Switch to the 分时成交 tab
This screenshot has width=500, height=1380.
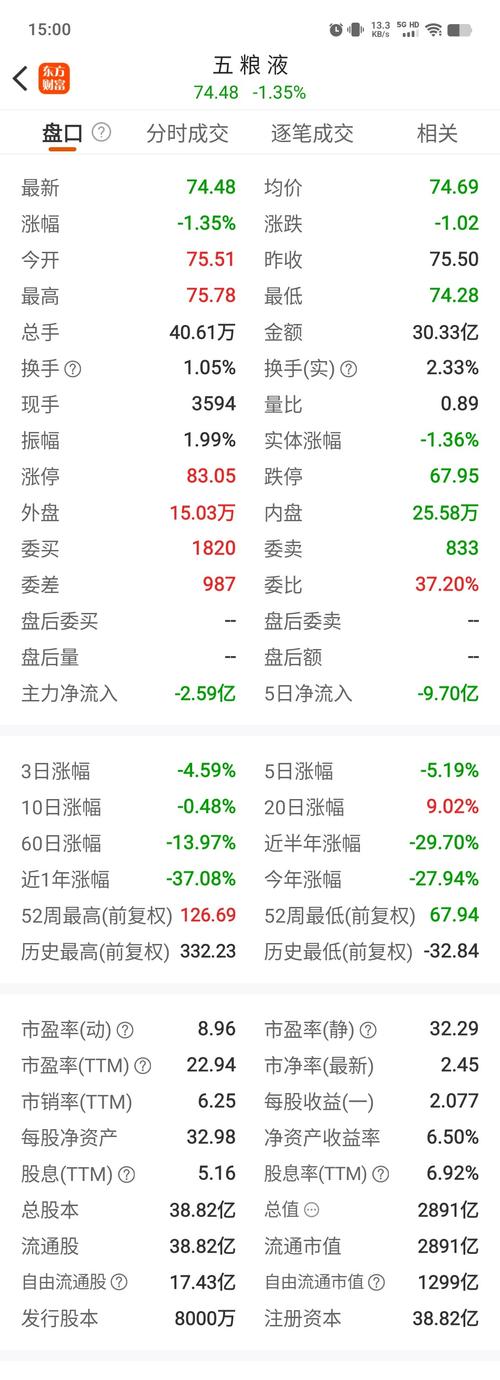point(187,133)
